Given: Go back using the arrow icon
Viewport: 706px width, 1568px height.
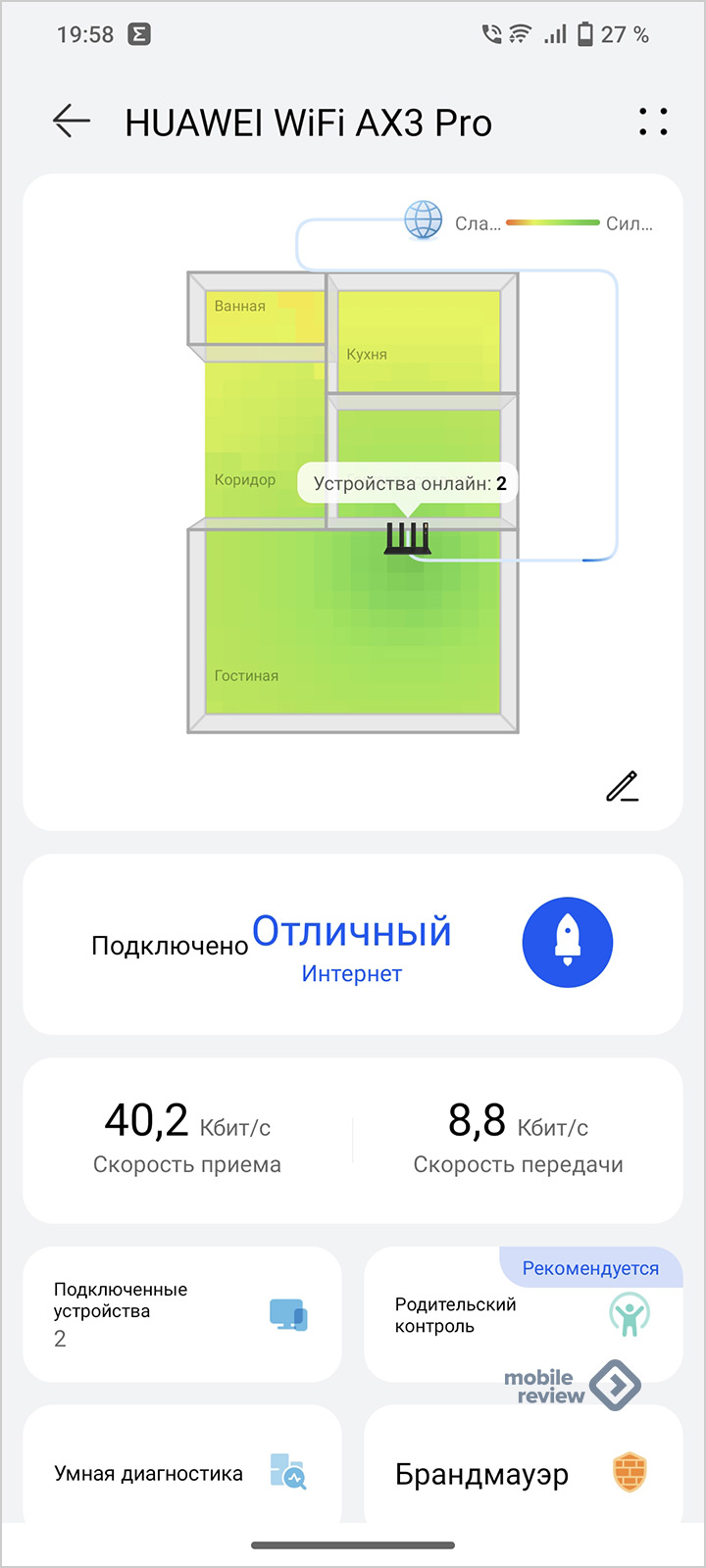Looking at the screenshot, I should (72, 122).
